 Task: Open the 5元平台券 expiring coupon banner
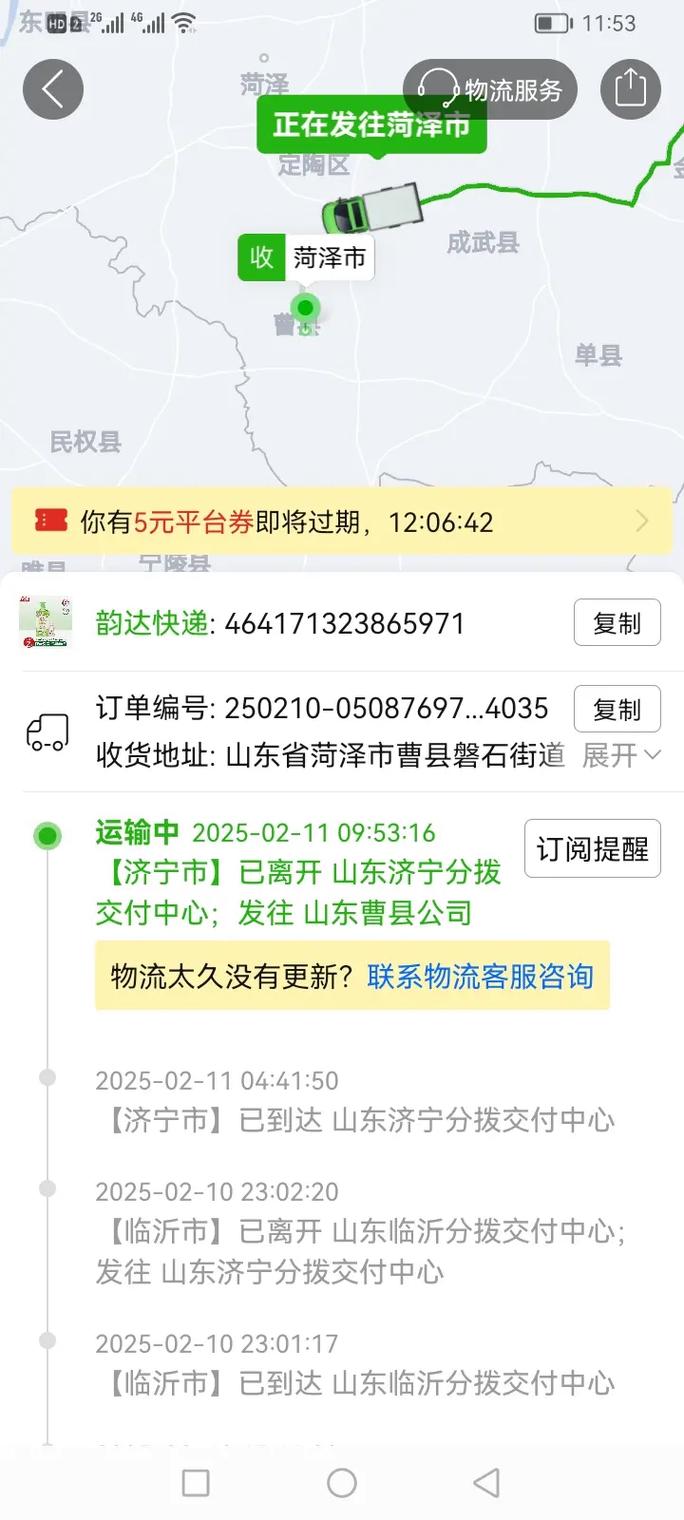(x=342, y=521)
